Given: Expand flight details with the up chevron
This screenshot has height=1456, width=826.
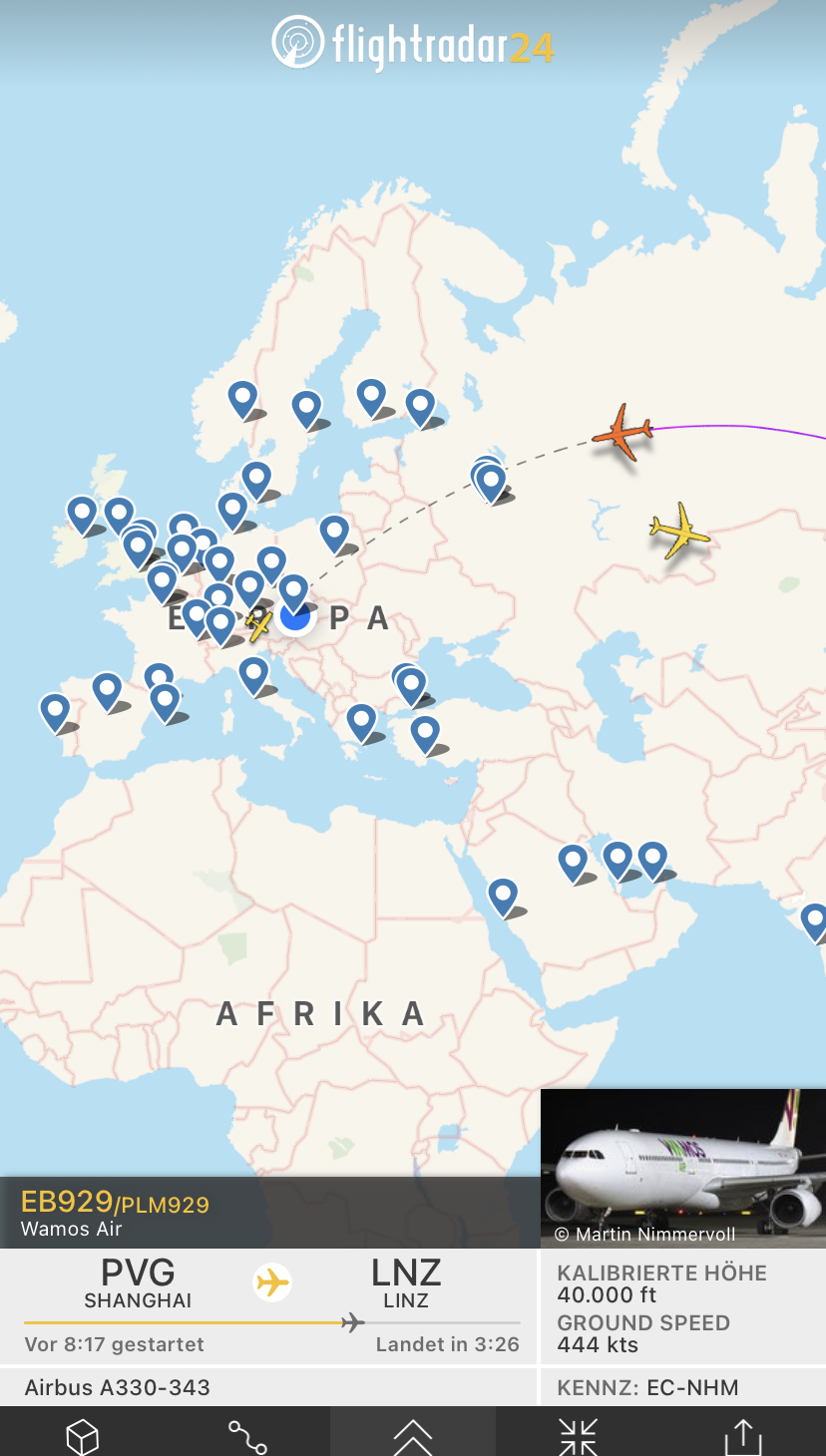Looking at the screenshot, I should coord(412,1436).
